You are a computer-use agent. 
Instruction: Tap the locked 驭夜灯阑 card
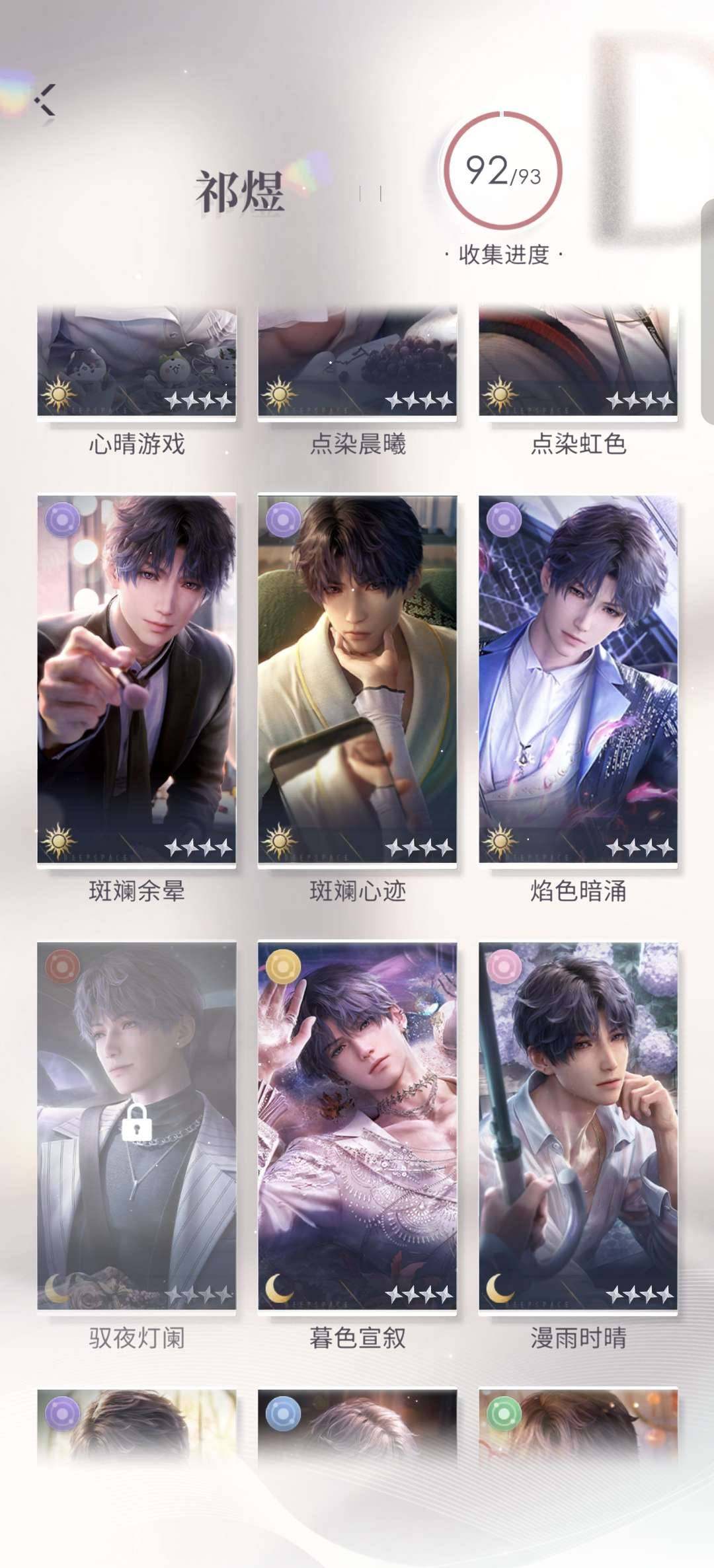(x=136, y=1126)
